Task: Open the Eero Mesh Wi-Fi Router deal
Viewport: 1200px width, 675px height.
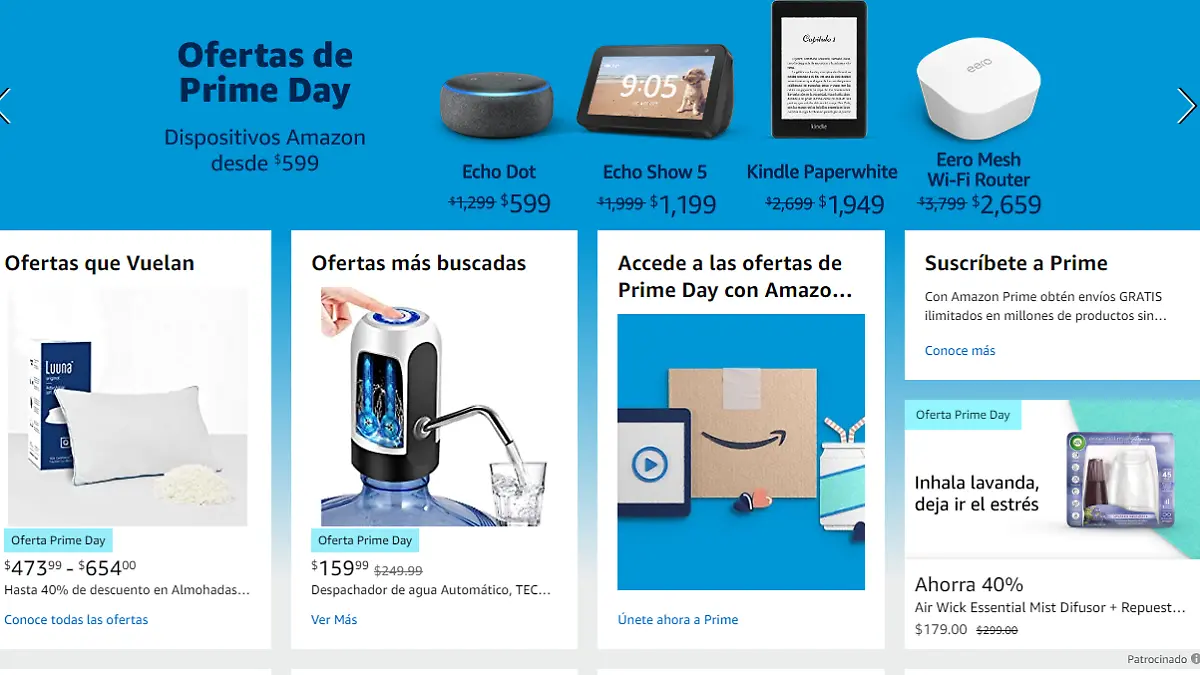Action: [x=978, y=90]
